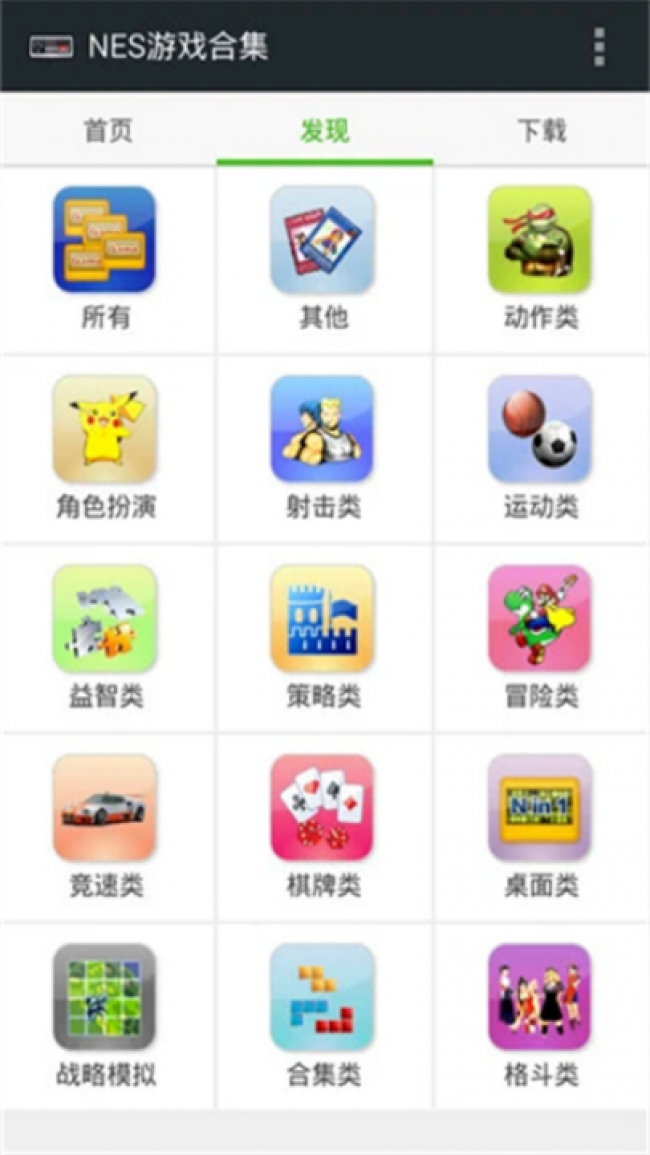Open the overflow menu in the title bar

tap(599, 47)
